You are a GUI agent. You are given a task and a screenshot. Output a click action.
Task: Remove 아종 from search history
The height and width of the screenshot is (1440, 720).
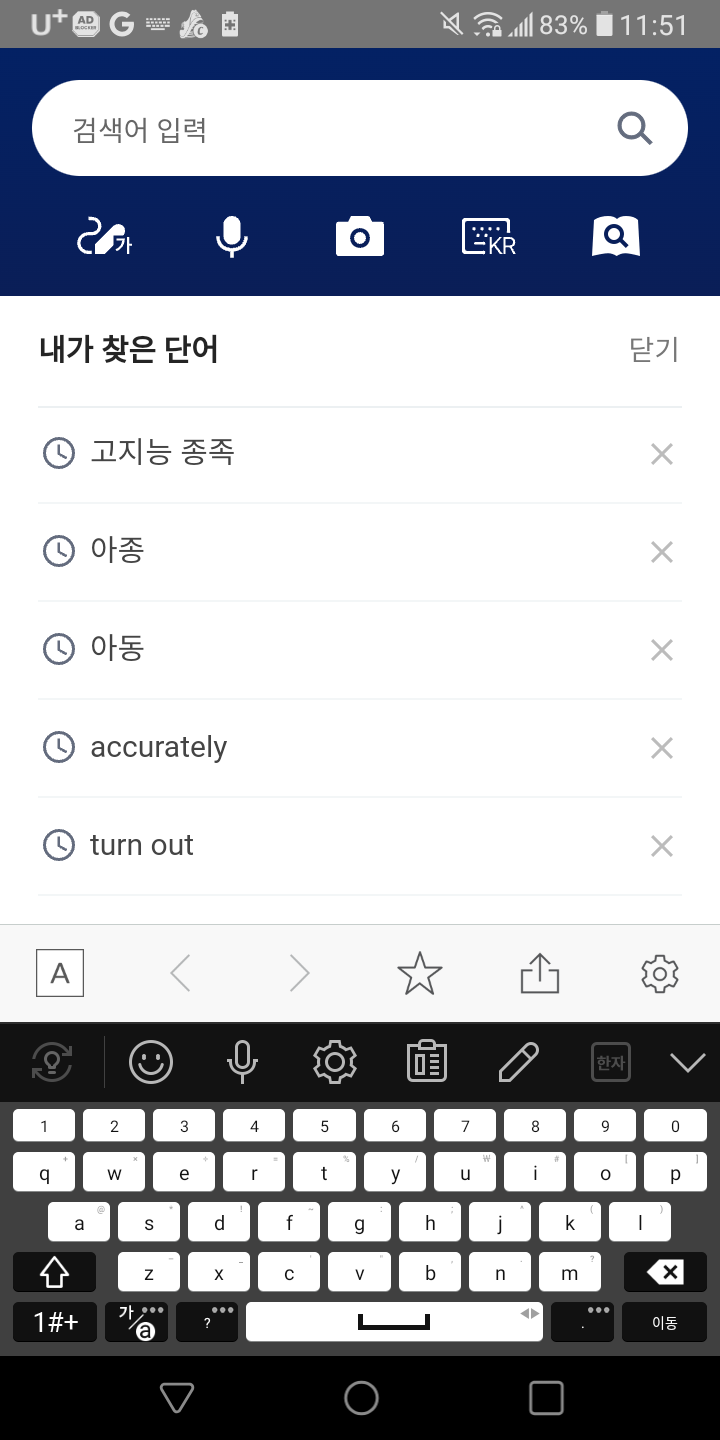point(661,552)
